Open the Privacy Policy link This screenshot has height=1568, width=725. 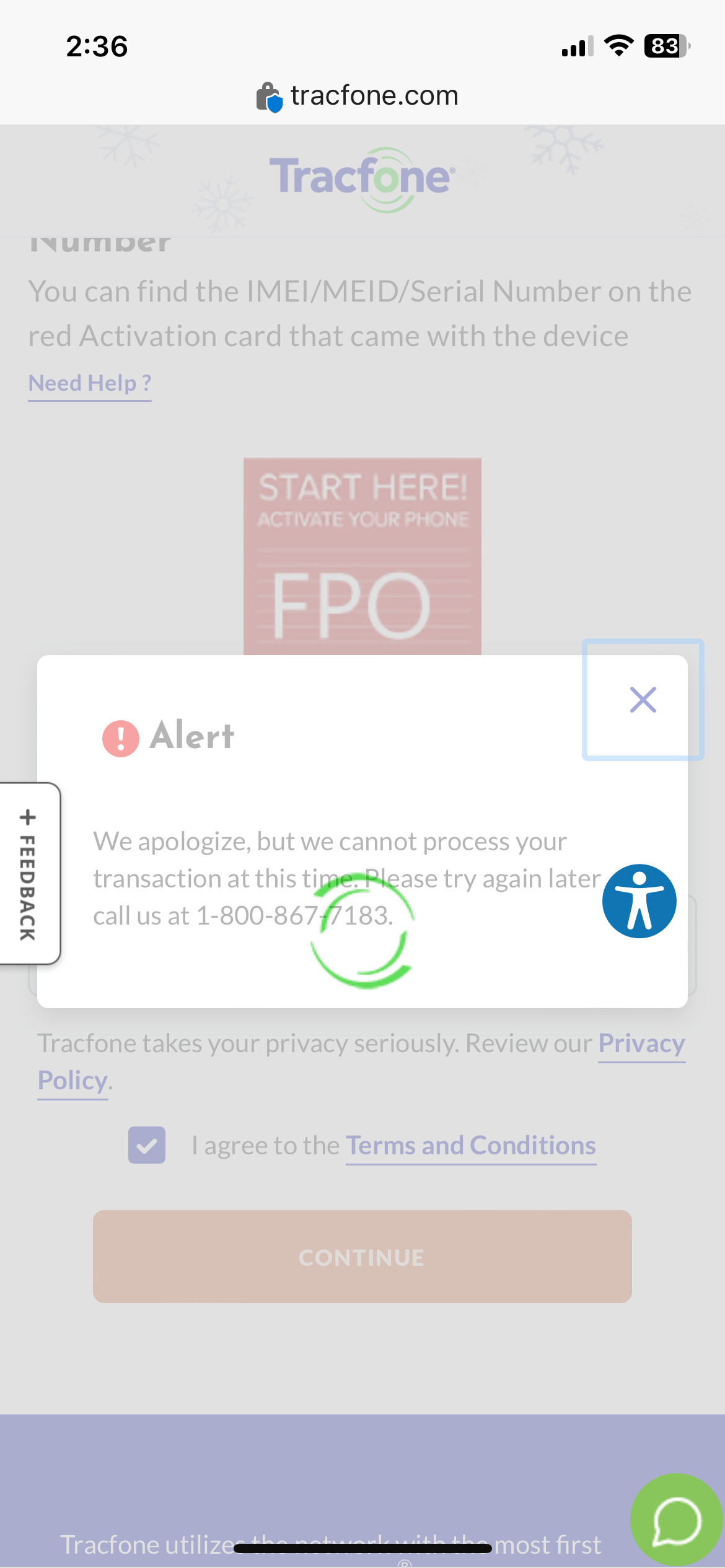pos(641,1044)
